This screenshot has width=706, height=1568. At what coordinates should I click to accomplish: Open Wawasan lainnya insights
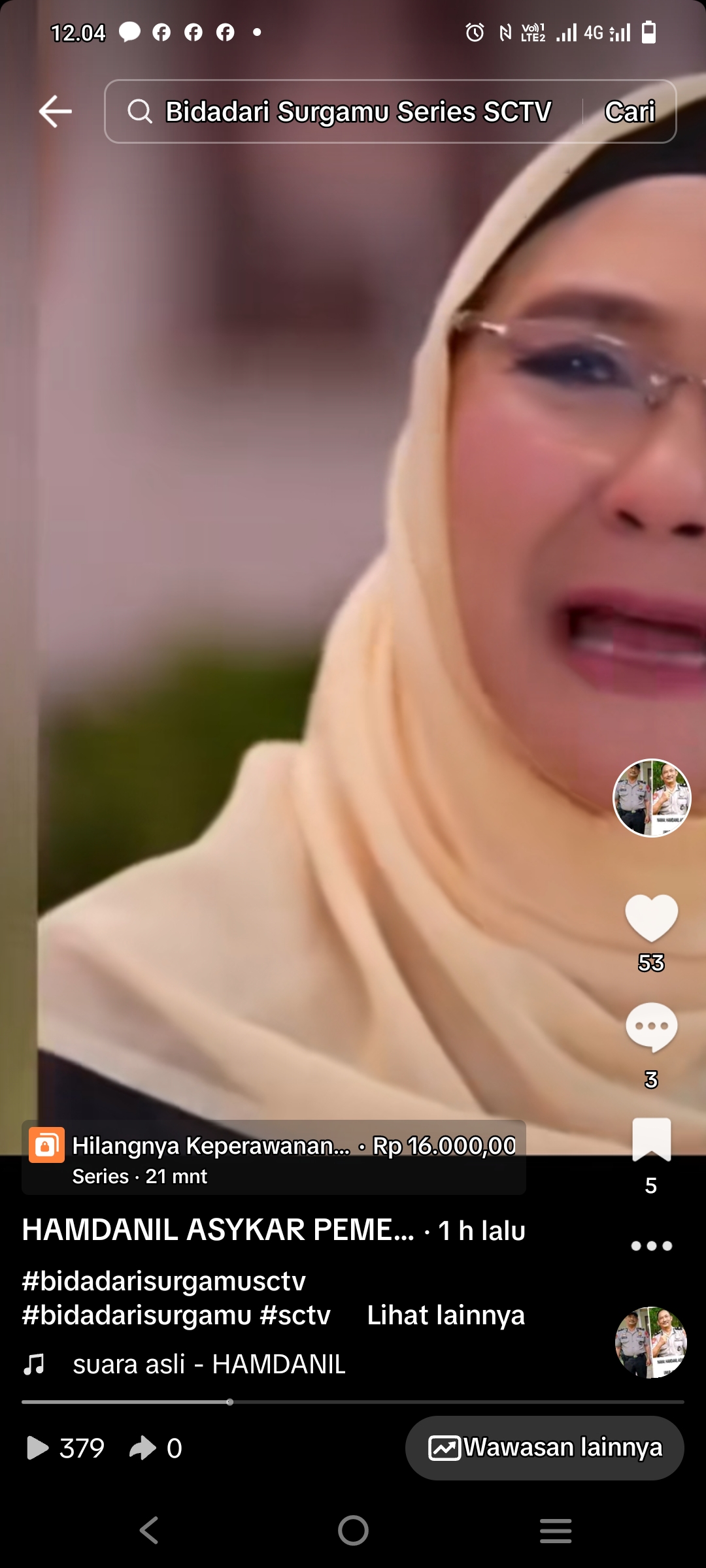tap(545, 1448)
